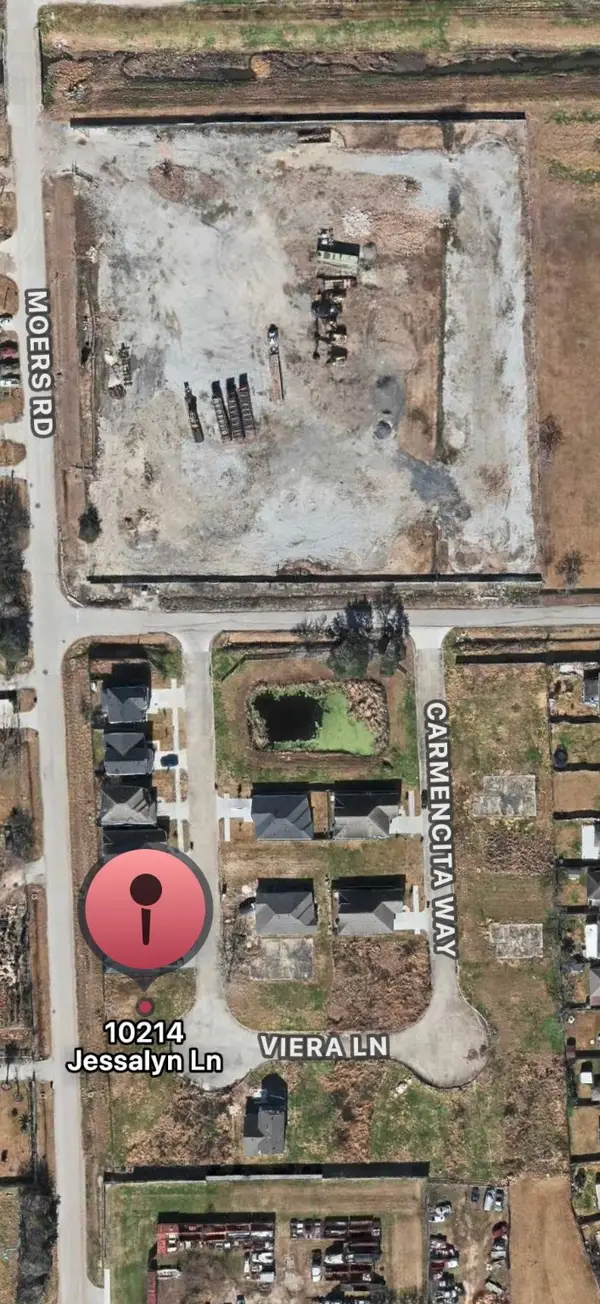Tap the 10214 Jessalyn Ln map pin
The height and width of the screenshot is (1304, 600).
(x=145, y=908)
